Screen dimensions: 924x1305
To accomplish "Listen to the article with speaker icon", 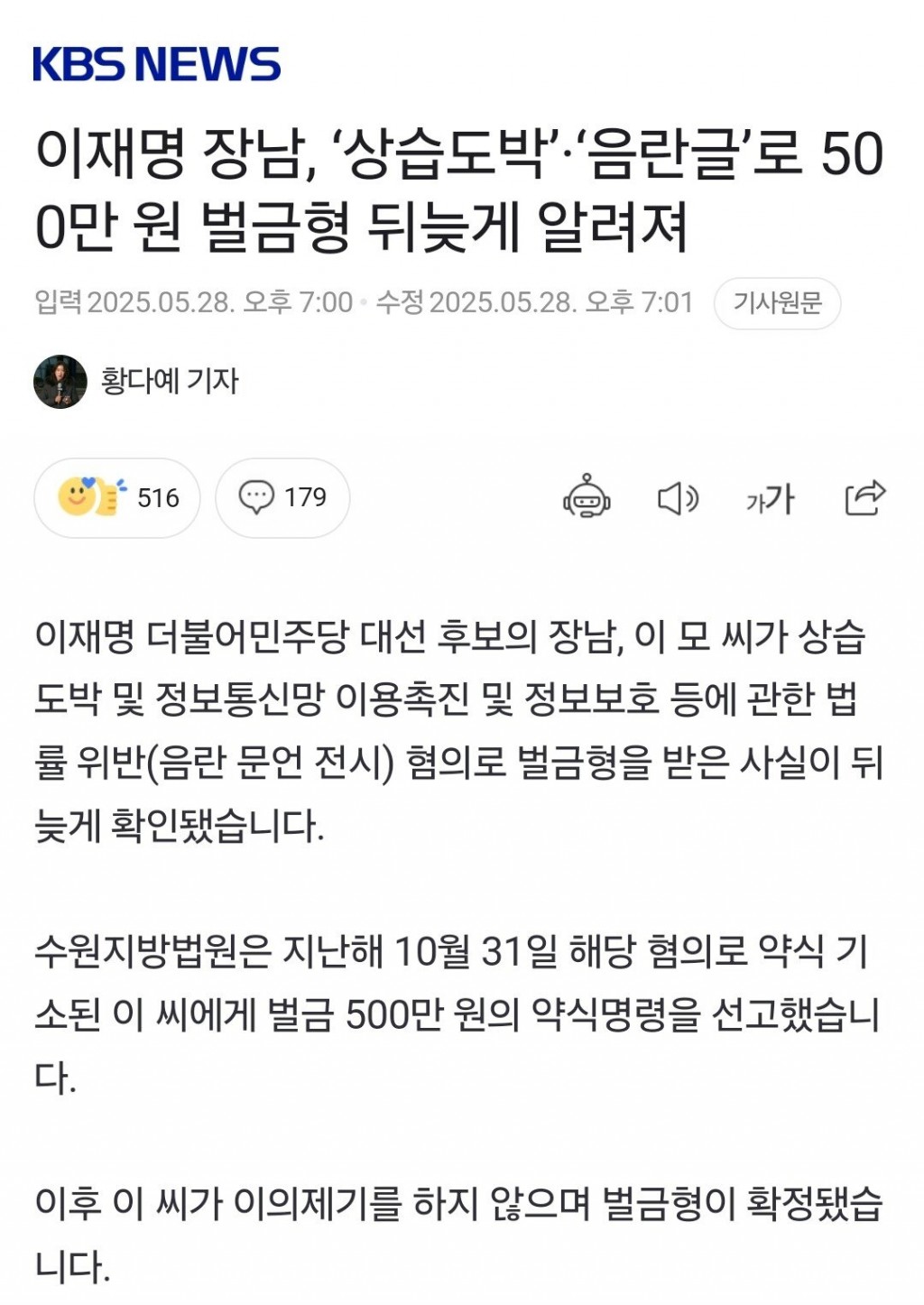I will pos(678,498).
